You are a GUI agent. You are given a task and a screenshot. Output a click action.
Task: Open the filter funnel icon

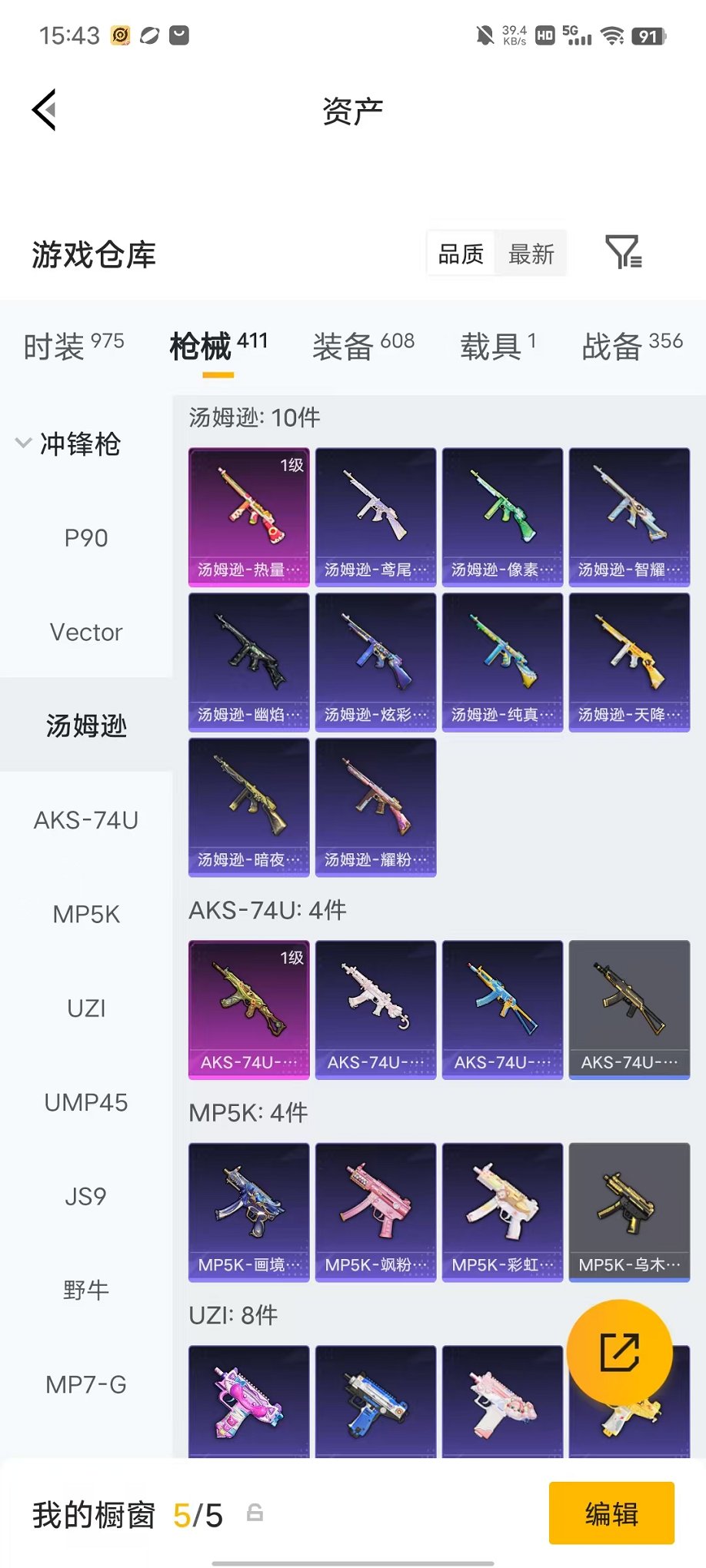[624, 252]
